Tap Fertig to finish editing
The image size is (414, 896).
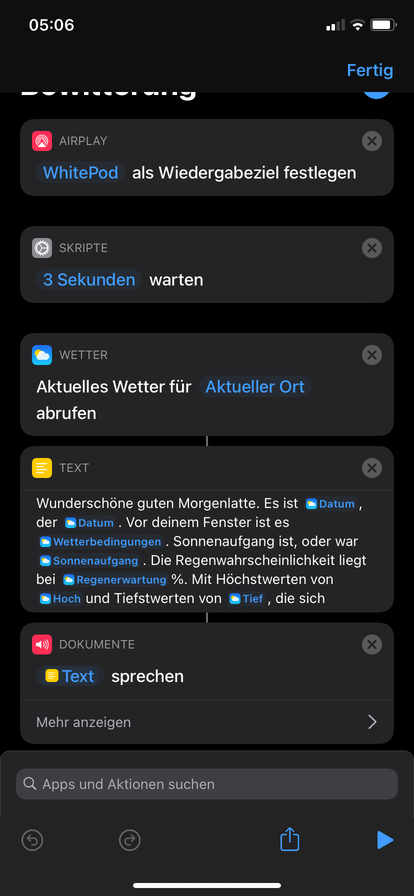coord(370,70)
